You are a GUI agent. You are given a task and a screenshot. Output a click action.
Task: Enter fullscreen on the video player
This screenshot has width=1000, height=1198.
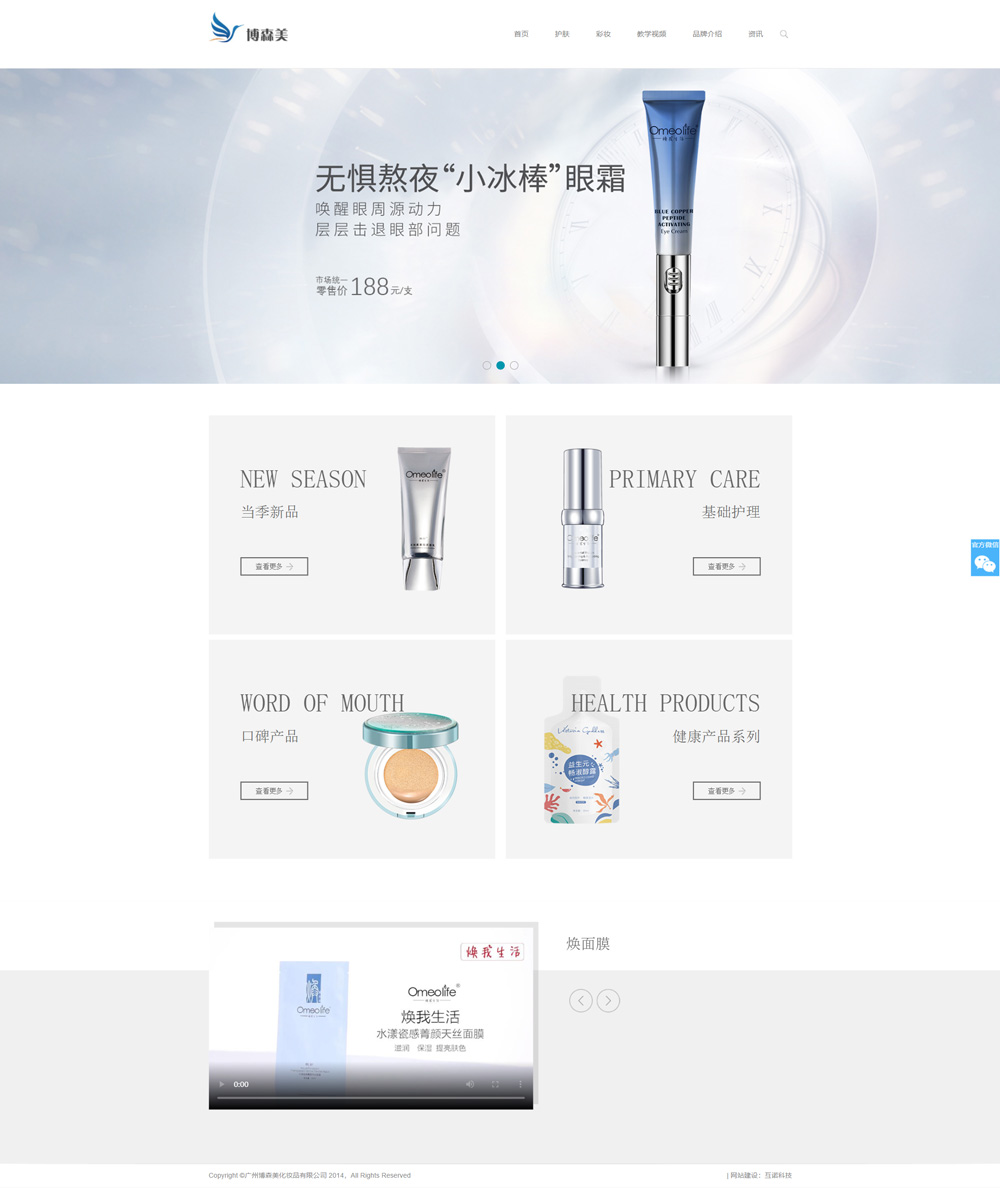click(x=495, y=1084)
